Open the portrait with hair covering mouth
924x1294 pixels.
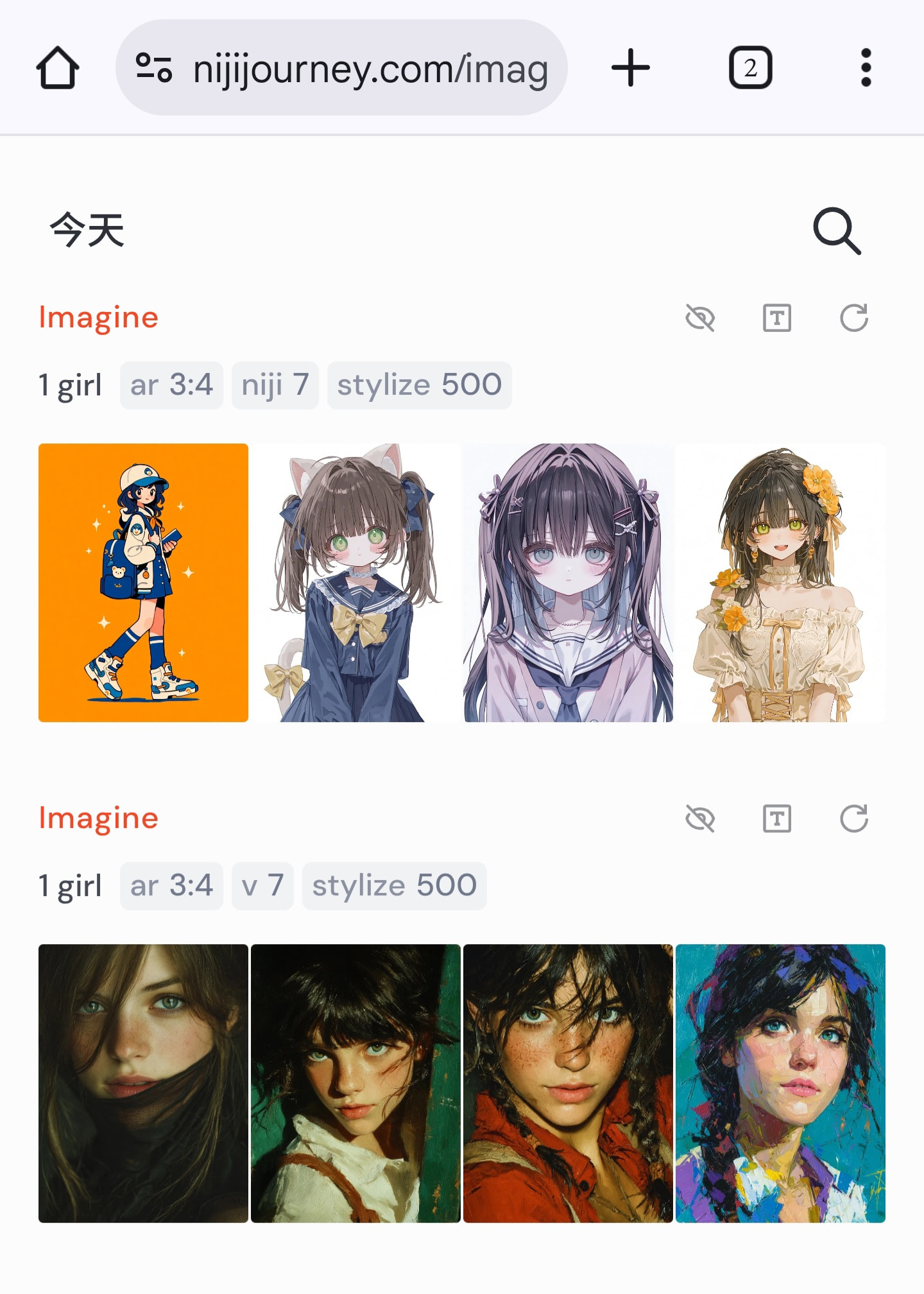(x=143, y=1083)
